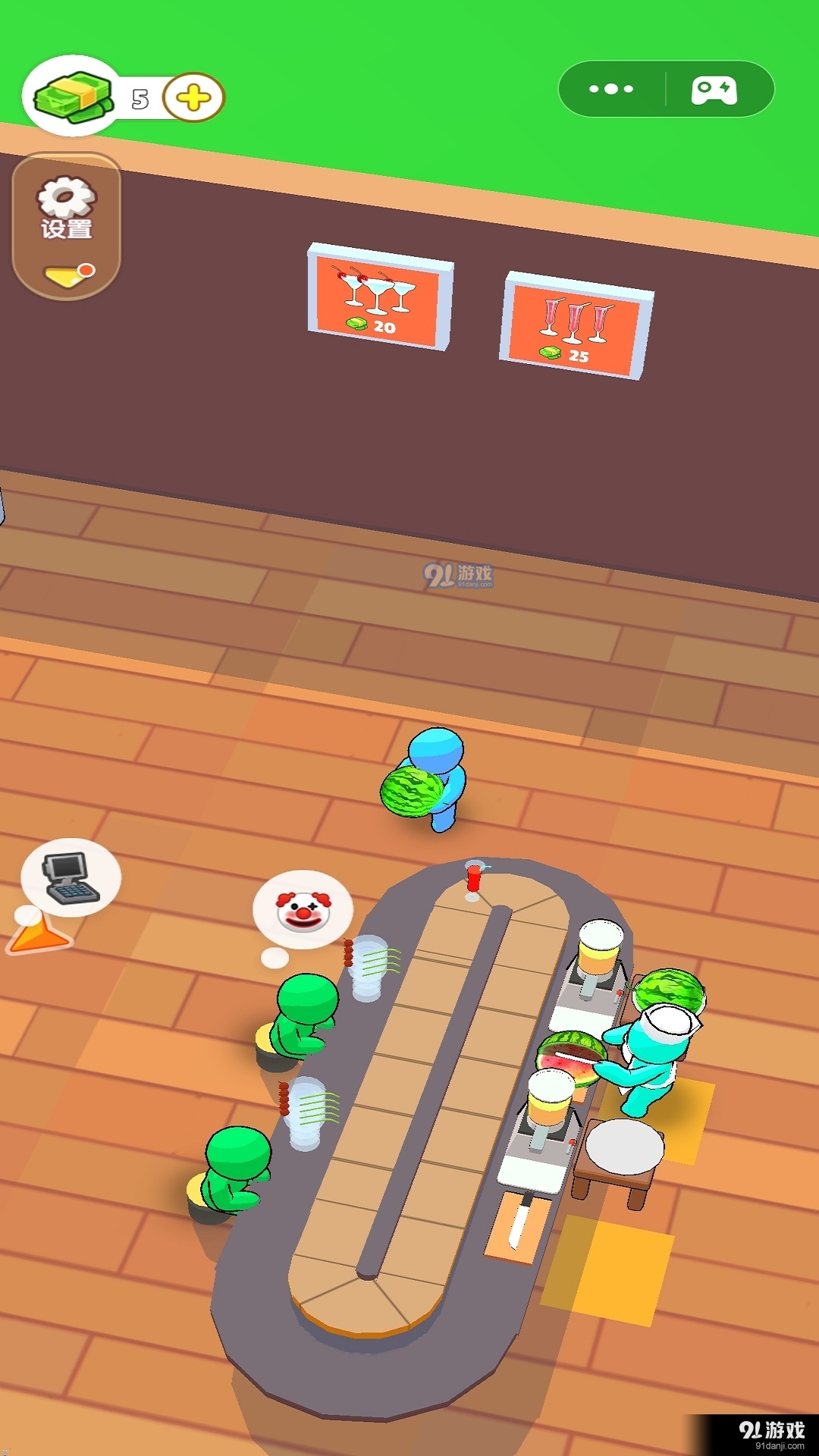Expand the yellow arrow under settings
819x1456 pixels.
[67, 276]
